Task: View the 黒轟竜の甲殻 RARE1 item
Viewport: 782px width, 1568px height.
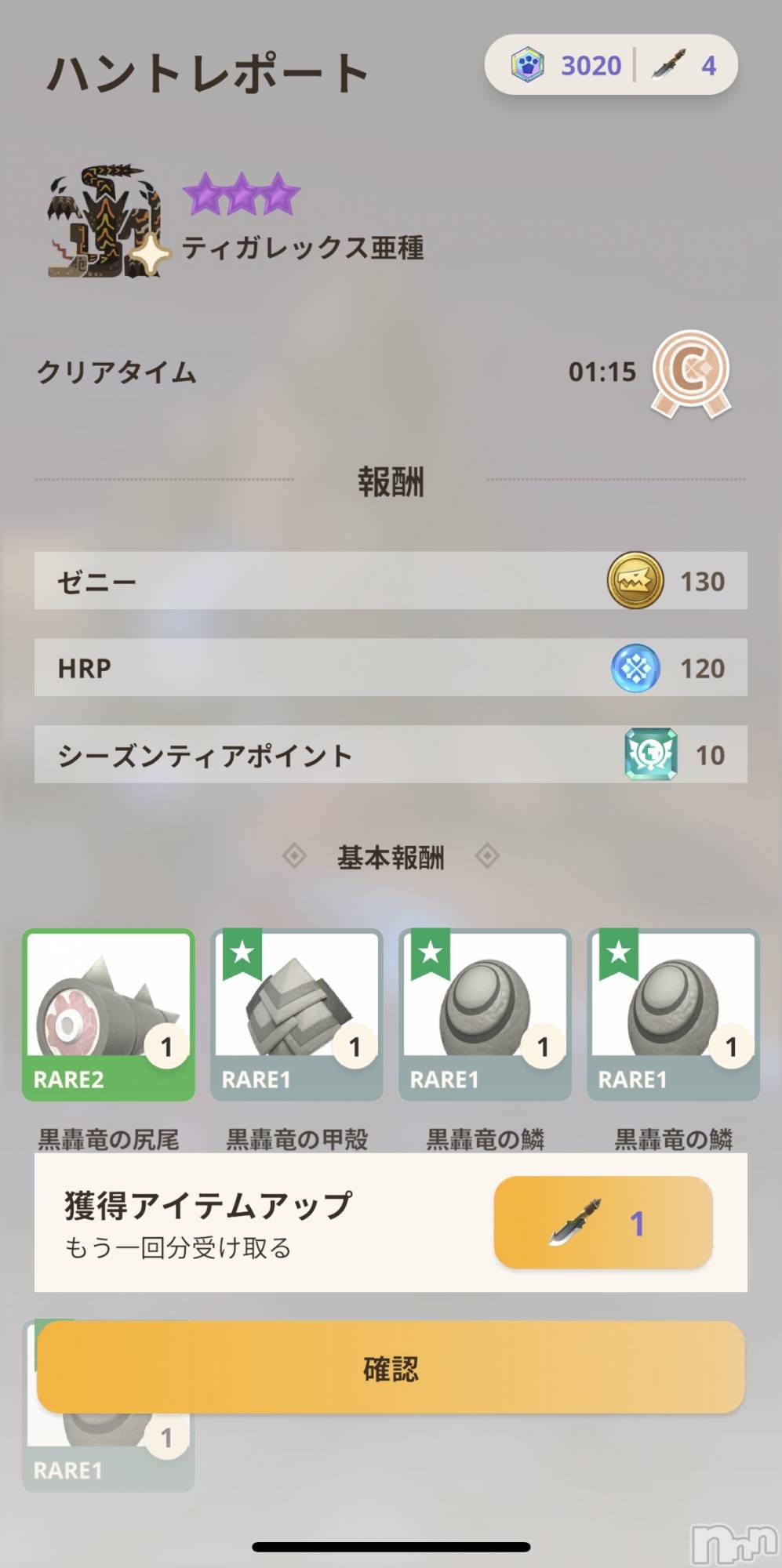Action: click(296, 1014)
